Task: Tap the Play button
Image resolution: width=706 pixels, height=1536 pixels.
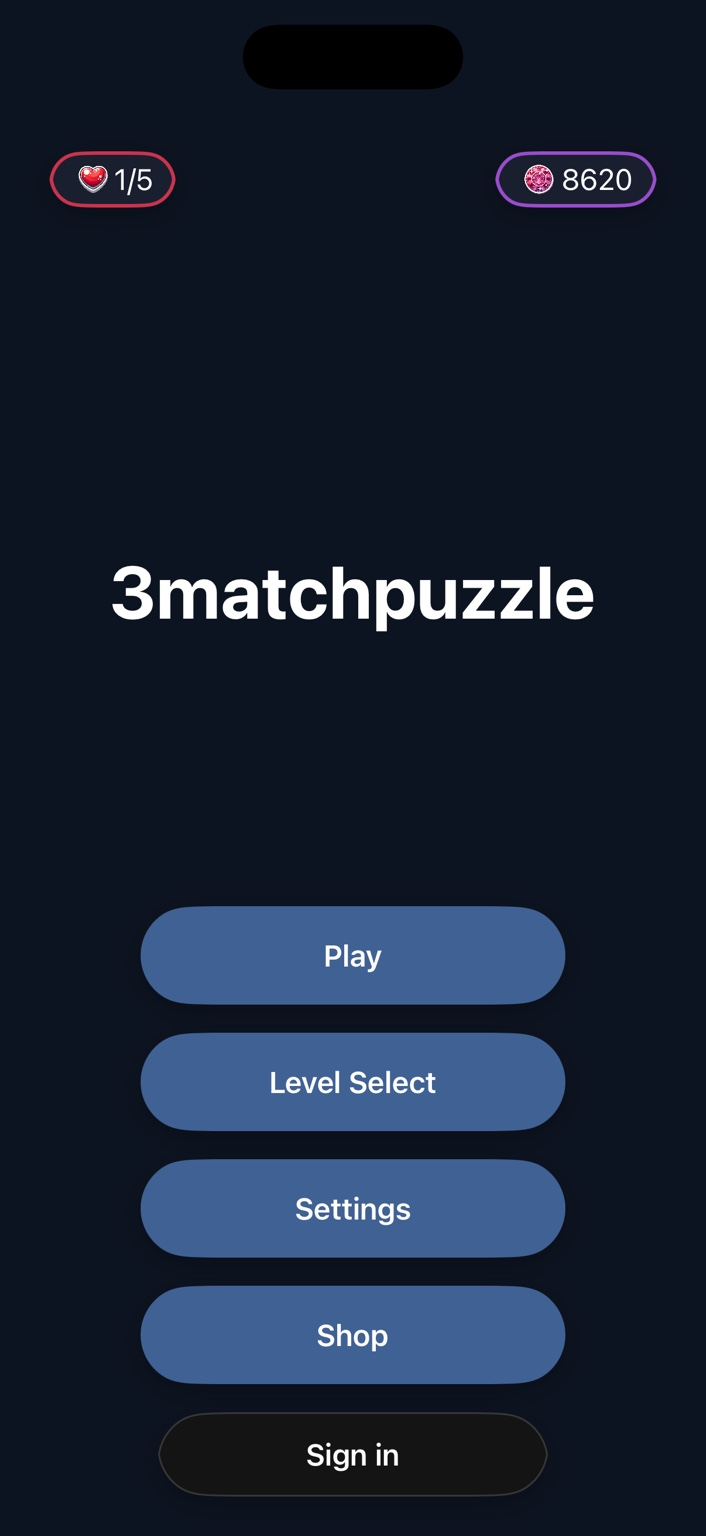Action: tap(352, 956)
